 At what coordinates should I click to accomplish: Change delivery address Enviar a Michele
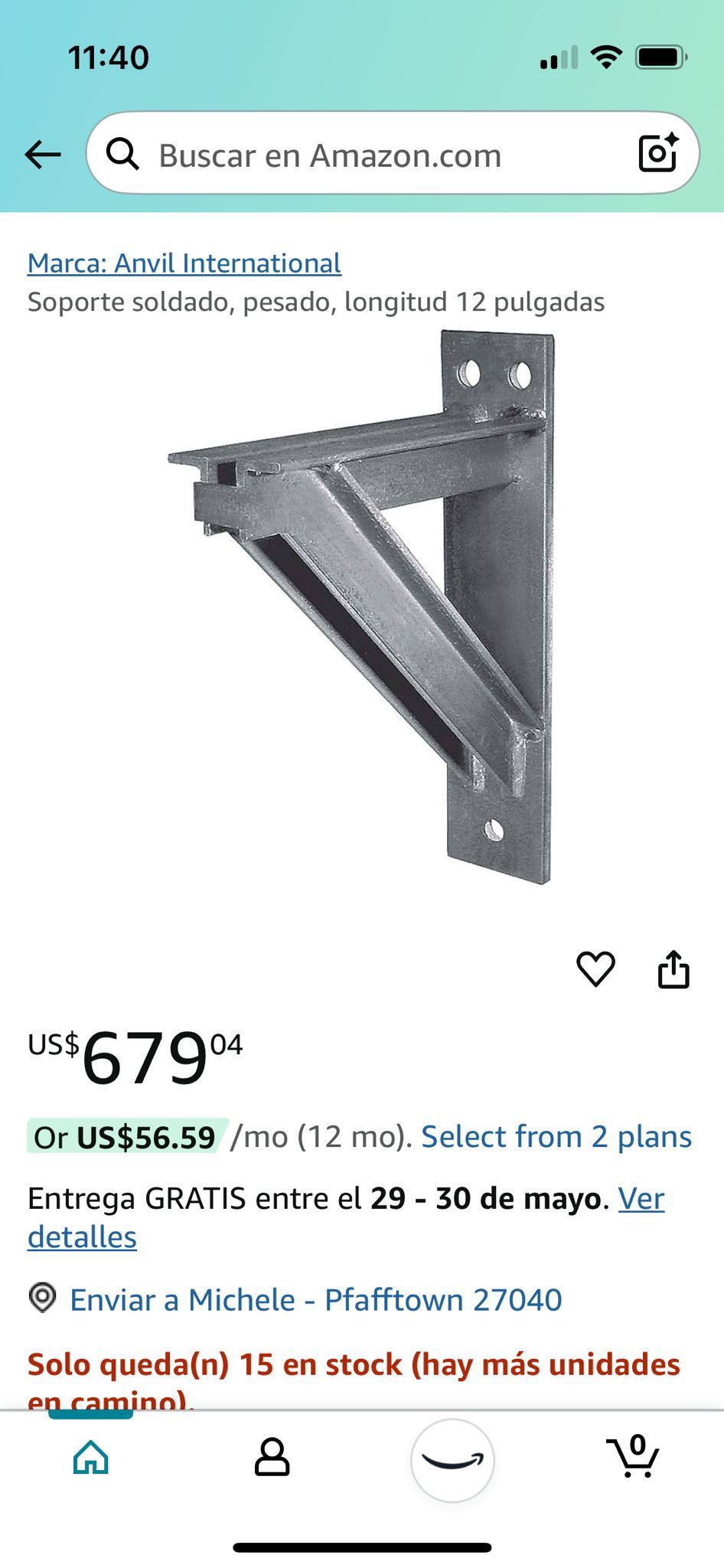315,1300
